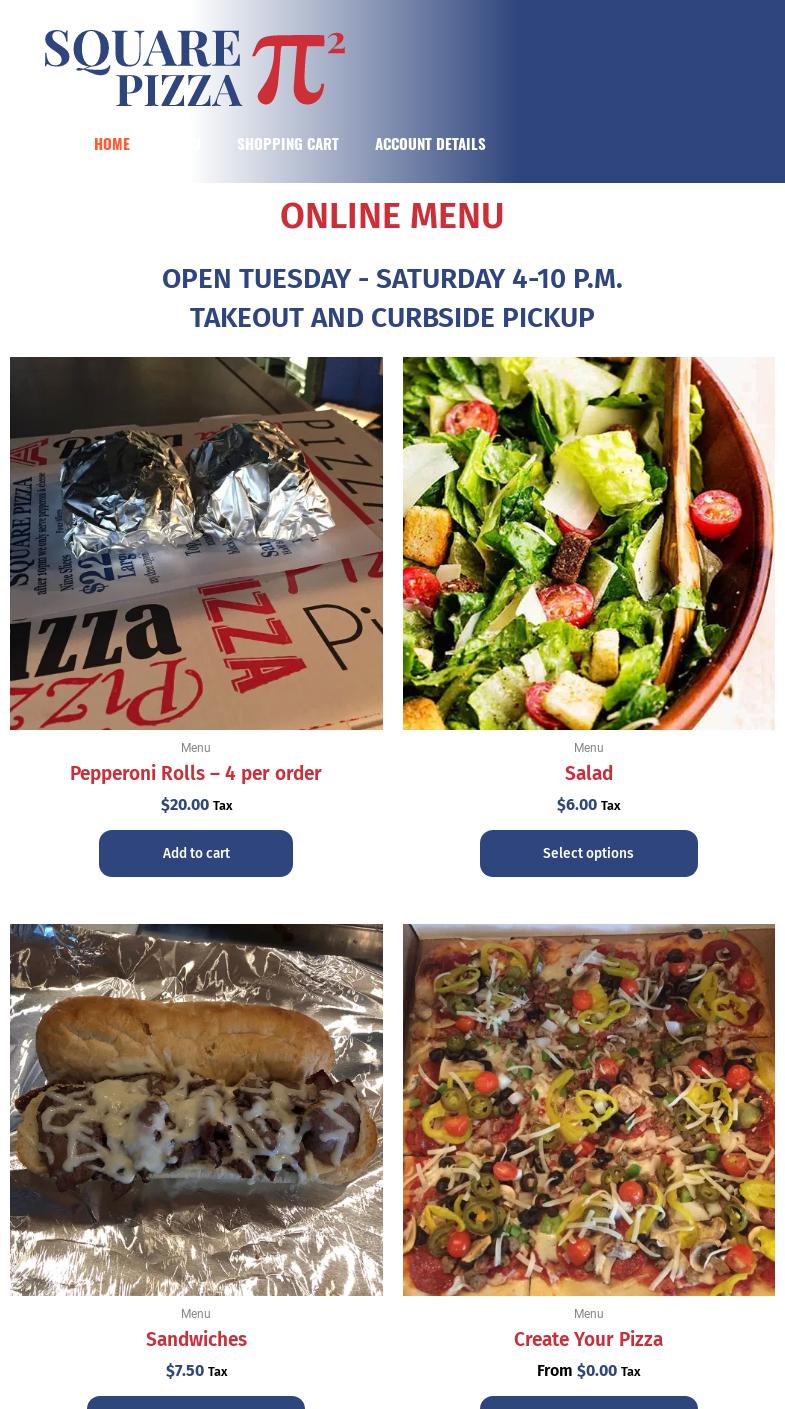
Task: Open the Pepperoni Rolls product image
Action: [x=196, y=543]
